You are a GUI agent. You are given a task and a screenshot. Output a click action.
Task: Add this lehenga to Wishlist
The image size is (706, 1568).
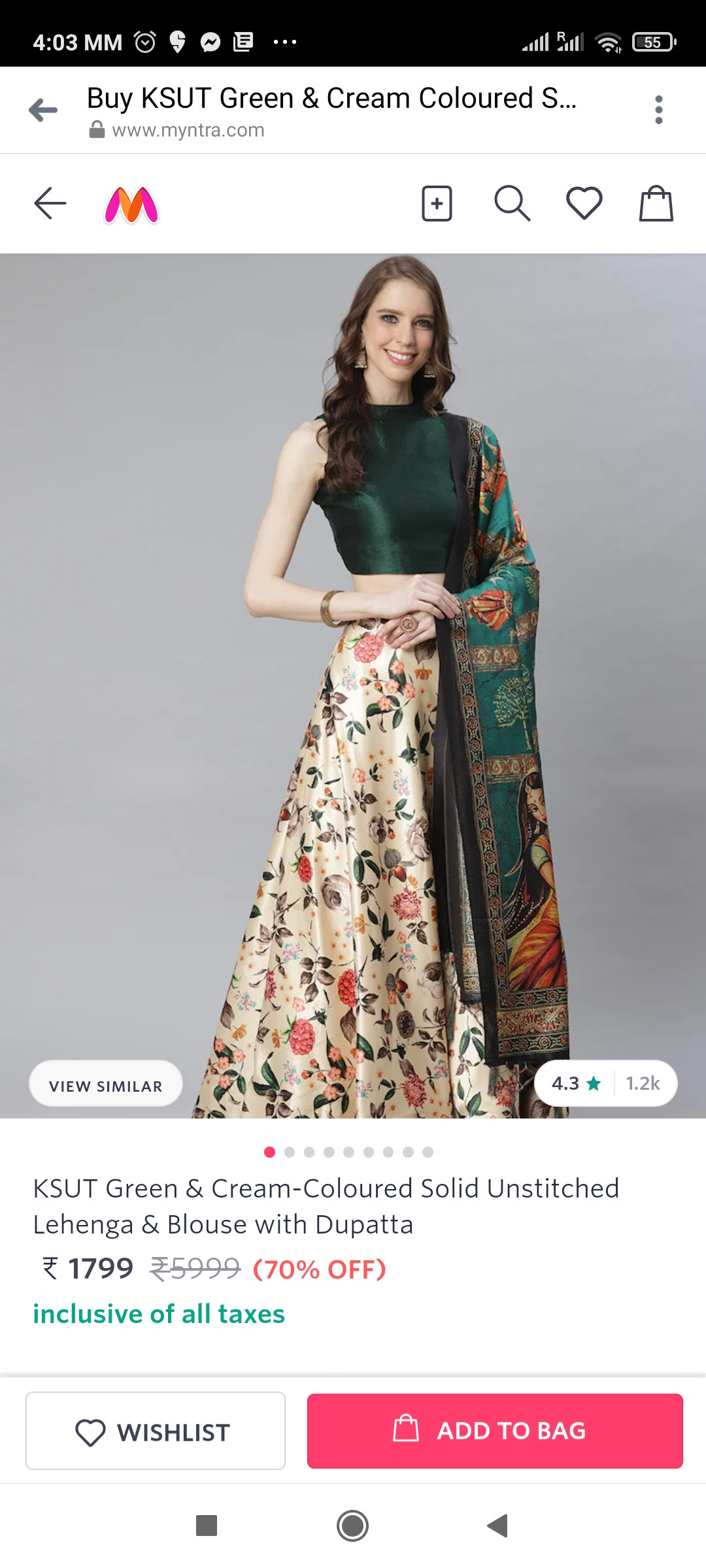click(156, 1431)
